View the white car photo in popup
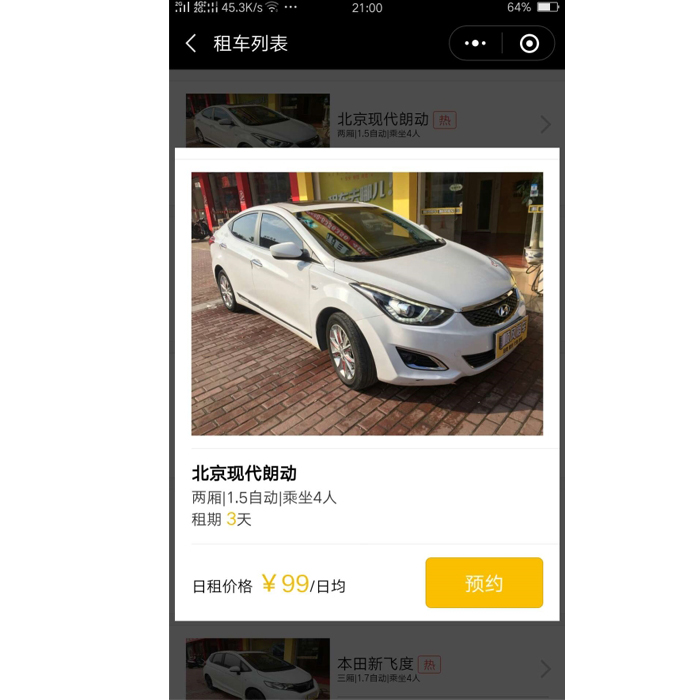700x700 pixels. [x=367, y=304]
